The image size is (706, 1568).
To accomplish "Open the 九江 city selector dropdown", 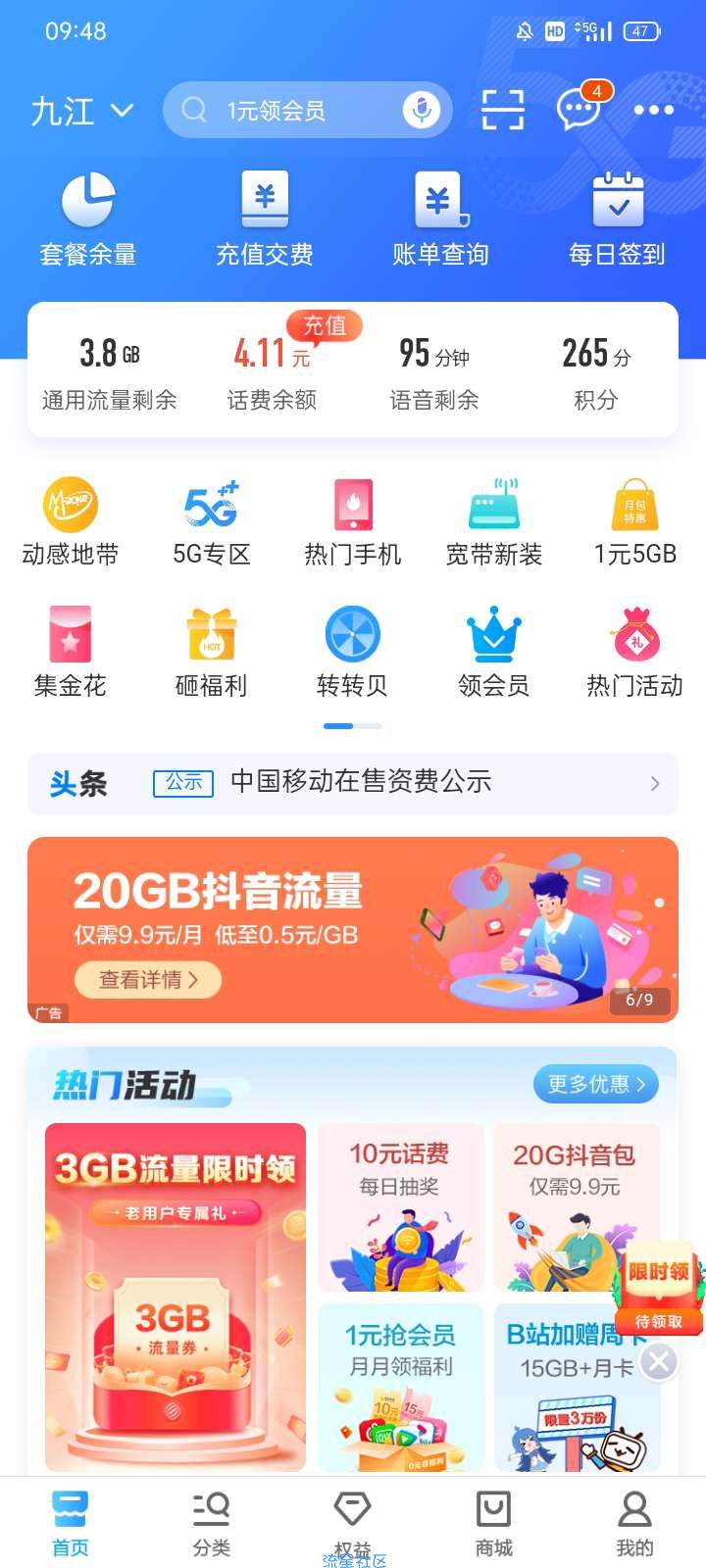I will (x=81, y=111).
